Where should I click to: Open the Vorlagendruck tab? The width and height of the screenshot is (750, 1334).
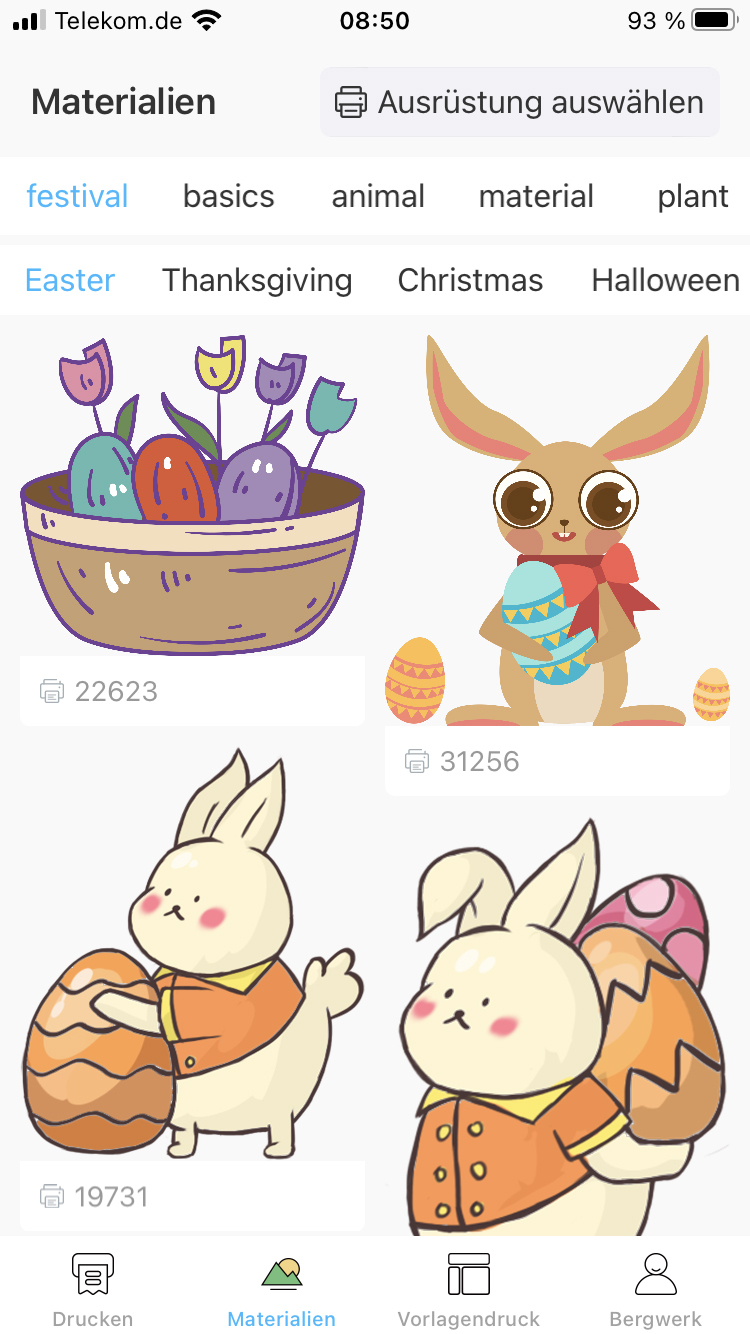468,1288
